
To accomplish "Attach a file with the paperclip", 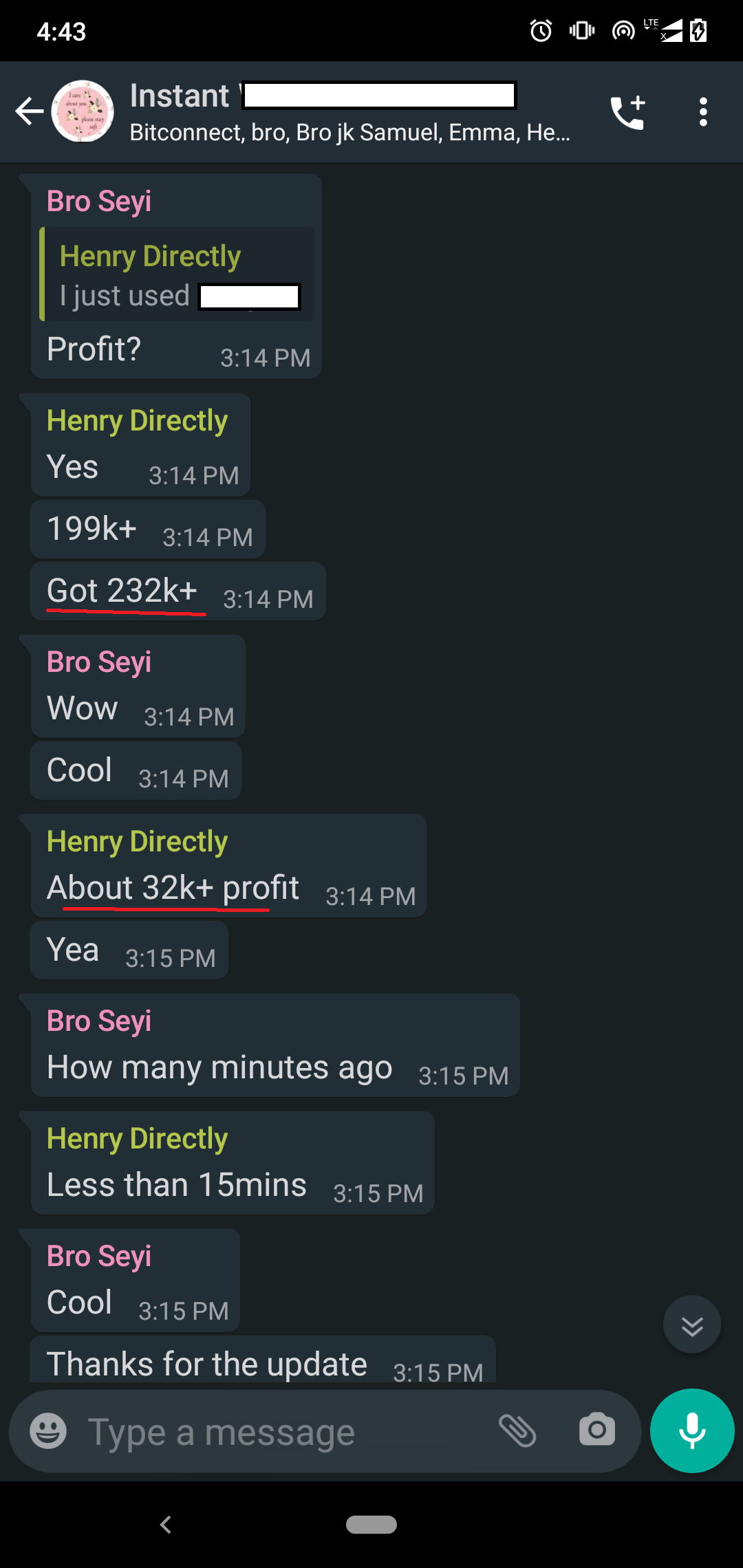I will (517, 1431).
